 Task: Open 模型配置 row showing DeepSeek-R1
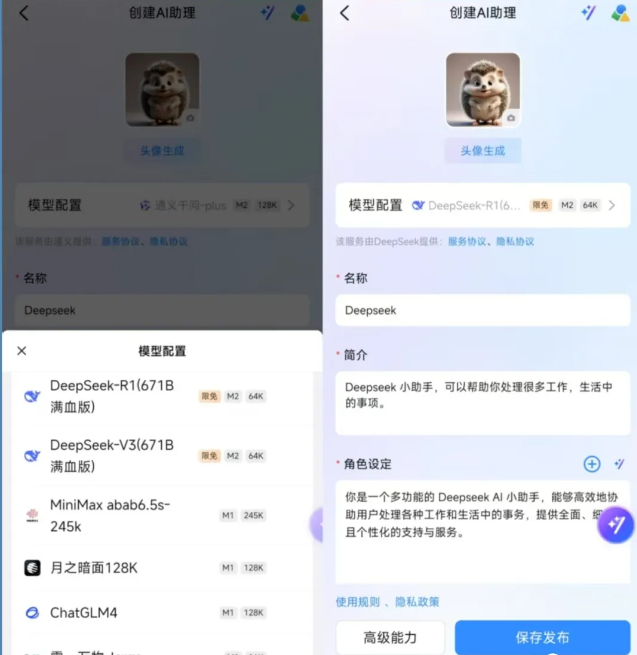(x=482, y=205)
